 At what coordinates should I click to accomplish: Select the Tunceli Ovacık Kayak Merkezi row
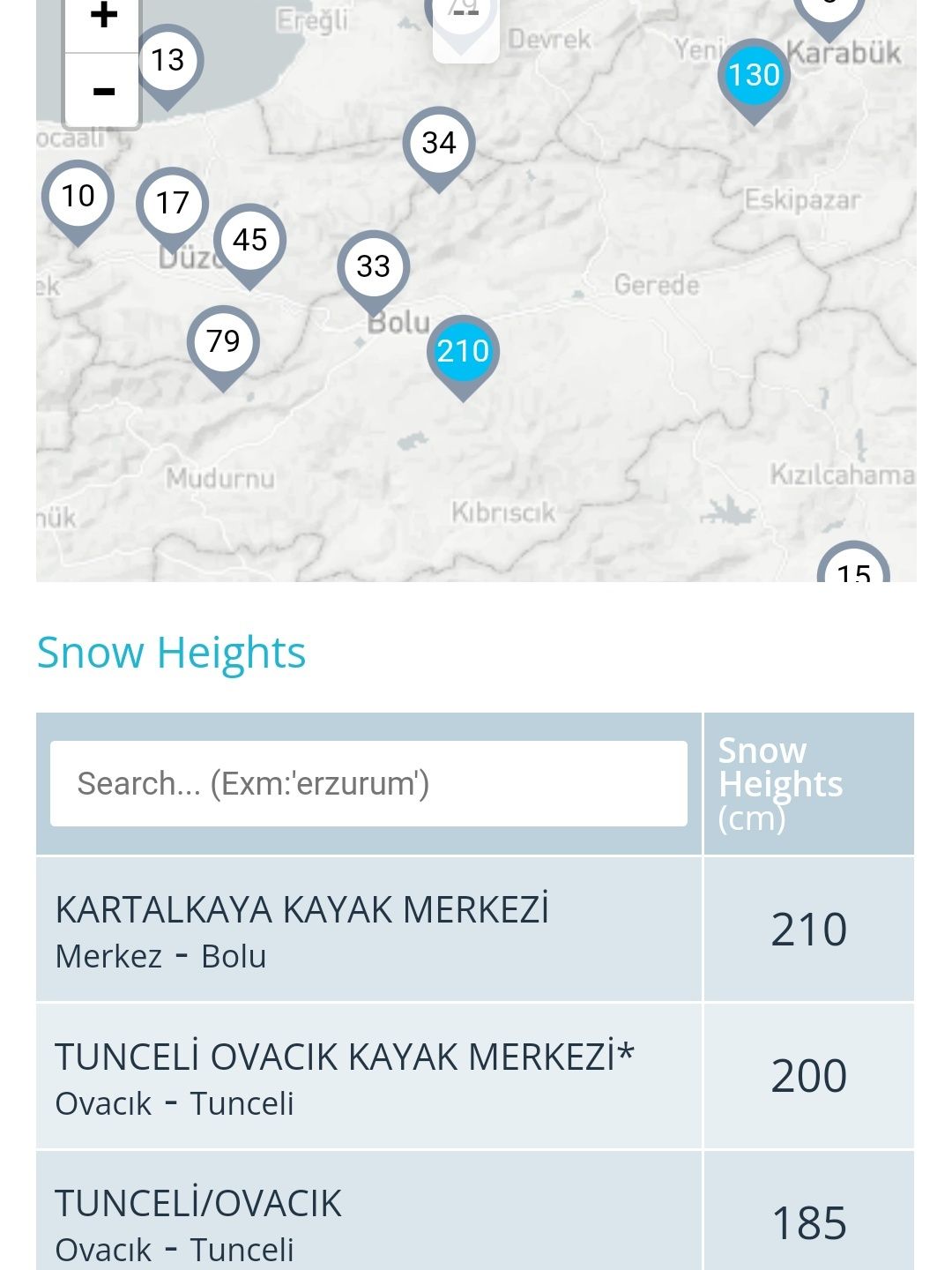(368, 1076)
